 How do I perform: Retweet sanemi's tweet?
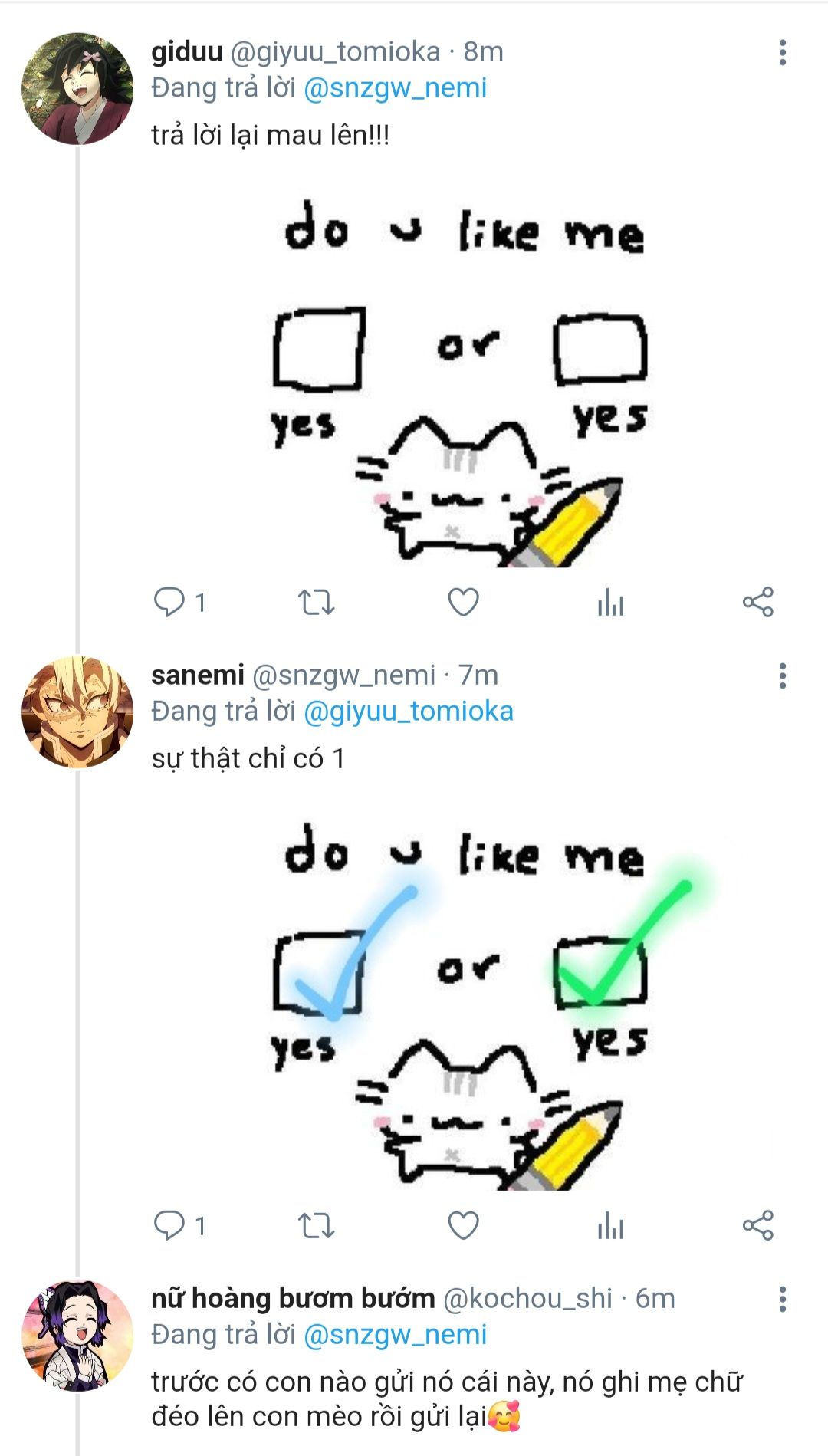pyautogui.click(x=316, y=1225)
